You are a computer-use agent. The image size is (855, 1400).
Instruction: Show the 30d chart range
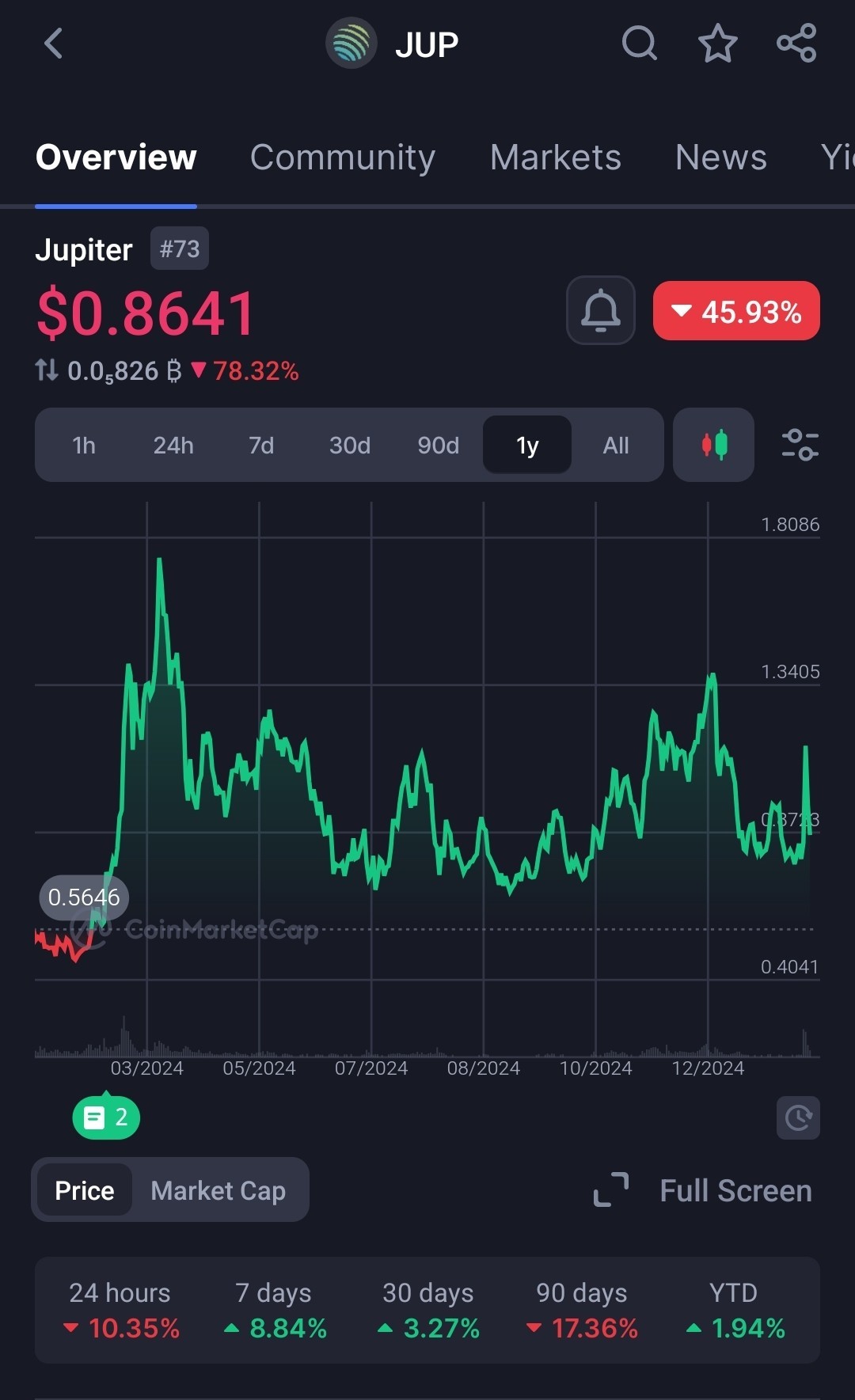point(349,446)
